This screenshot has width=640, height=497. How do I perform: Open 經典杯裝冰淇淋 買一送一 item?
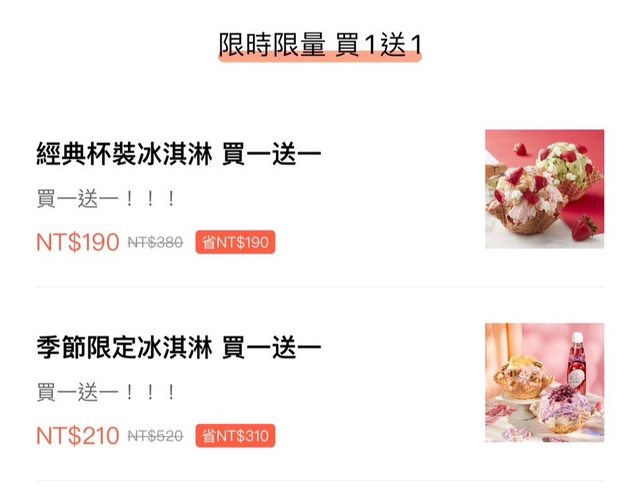tap(178, 155)
